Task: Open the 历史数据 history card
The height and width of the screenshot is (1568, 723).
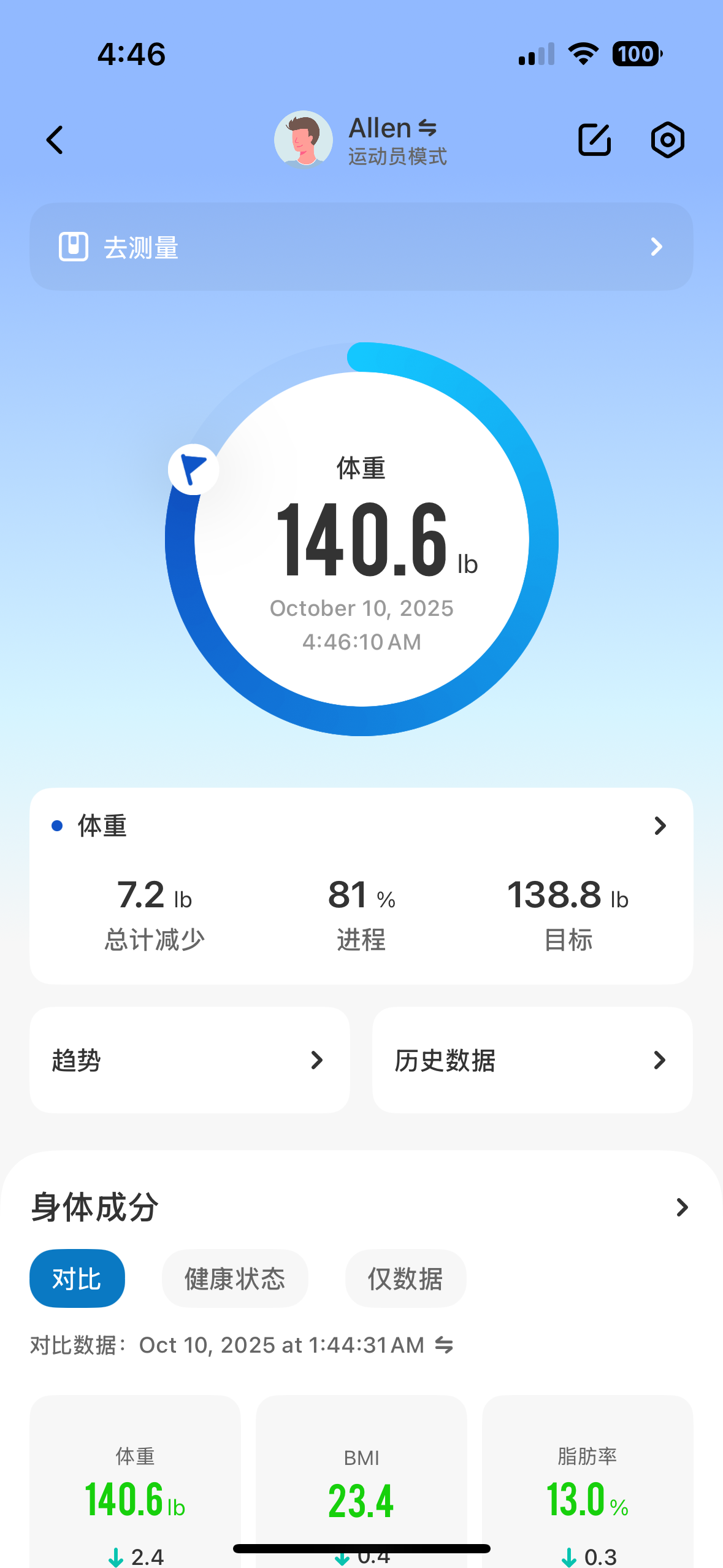Action: [x=532, y=1059]
